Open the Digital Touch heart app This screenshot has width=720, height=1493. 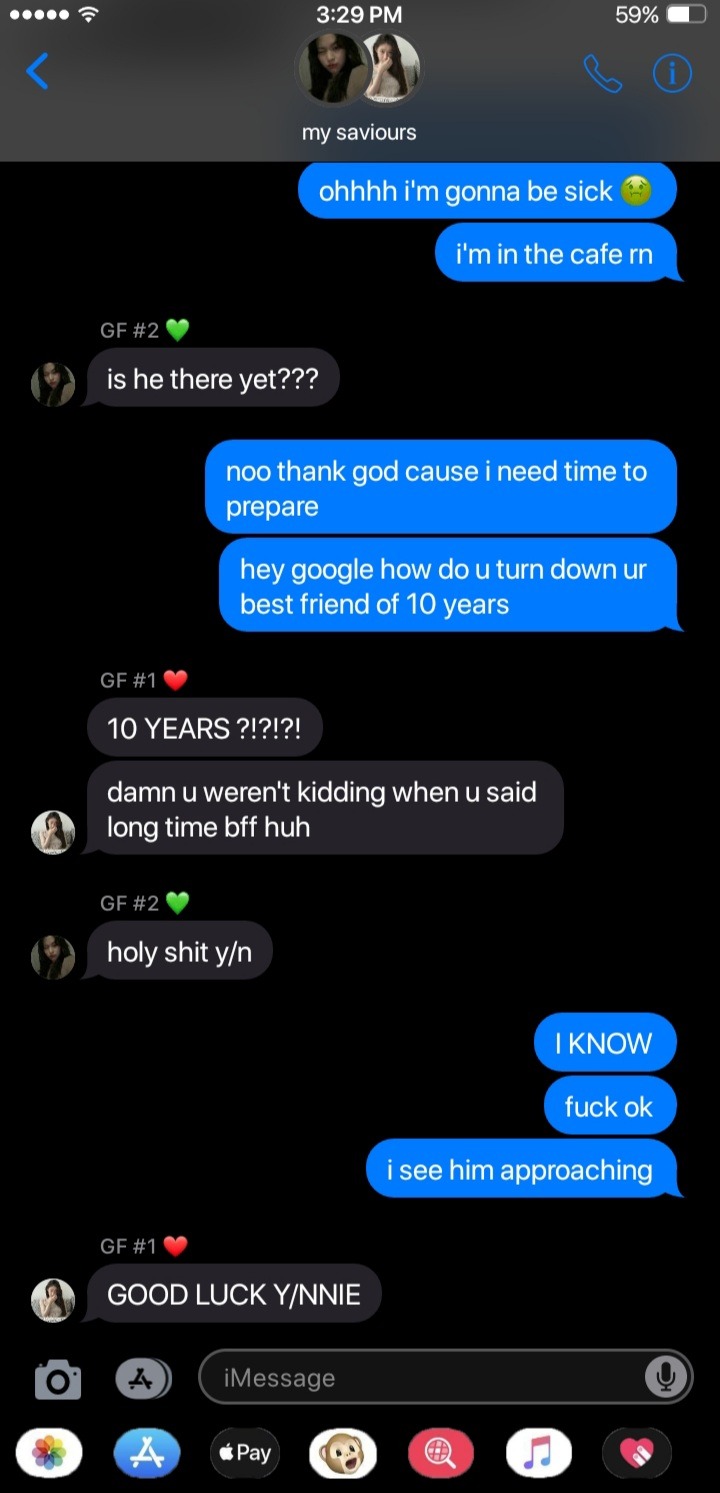[637, 1453]
